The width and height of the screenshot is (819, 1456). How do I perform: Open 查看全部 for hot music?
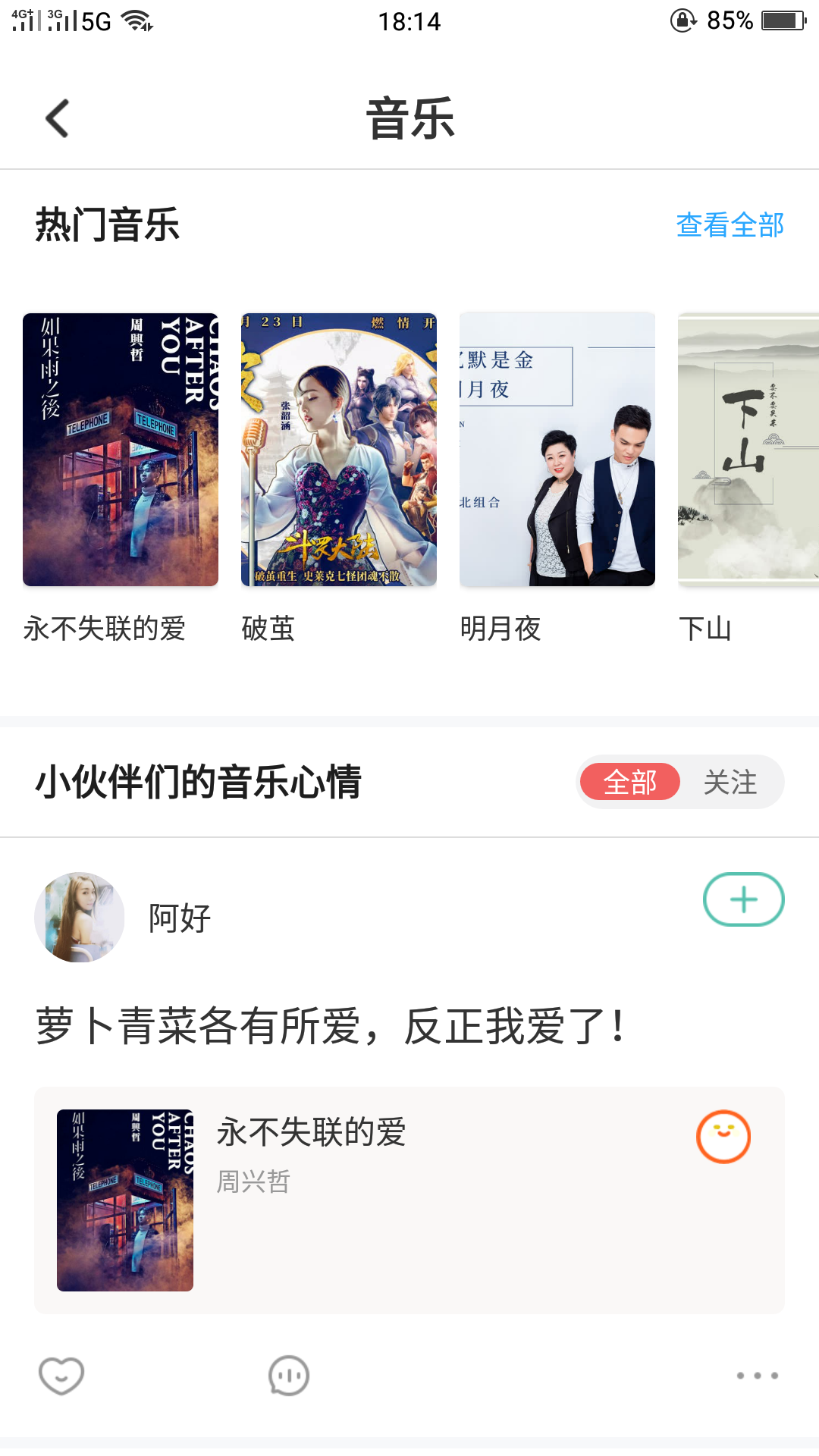730,225
